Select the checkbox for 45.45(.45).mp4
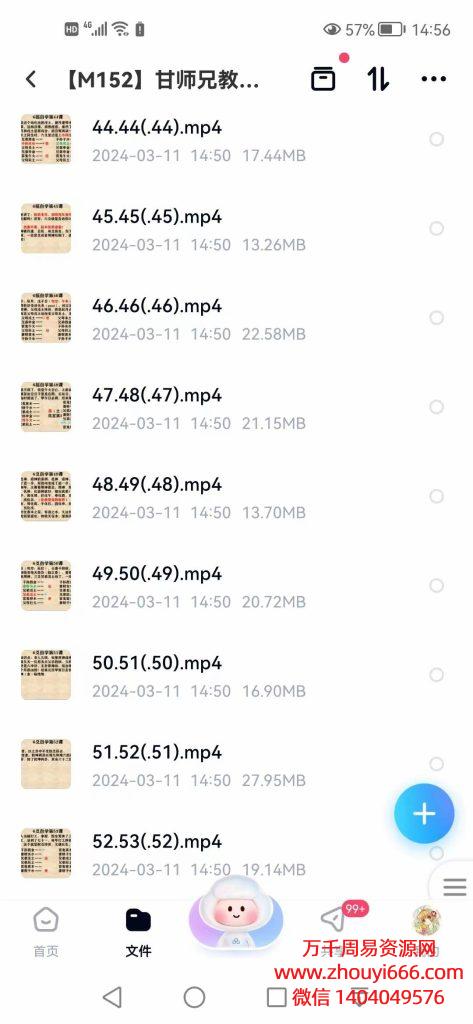The image size is (473, 1024). tap(436, 228)
